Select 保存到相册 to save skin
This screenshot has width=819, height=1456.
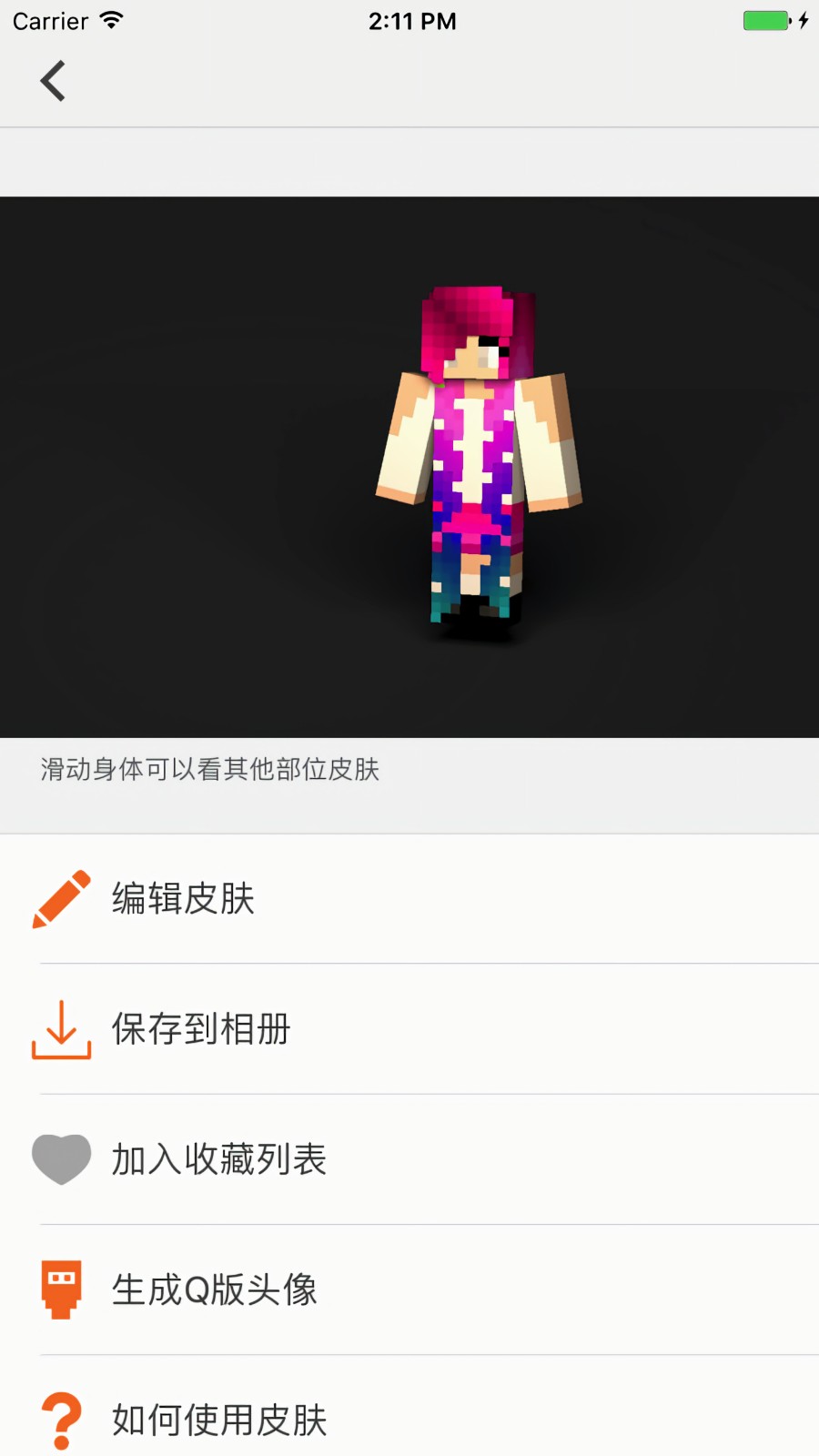pyautogui.click(x=200, y=1029)
